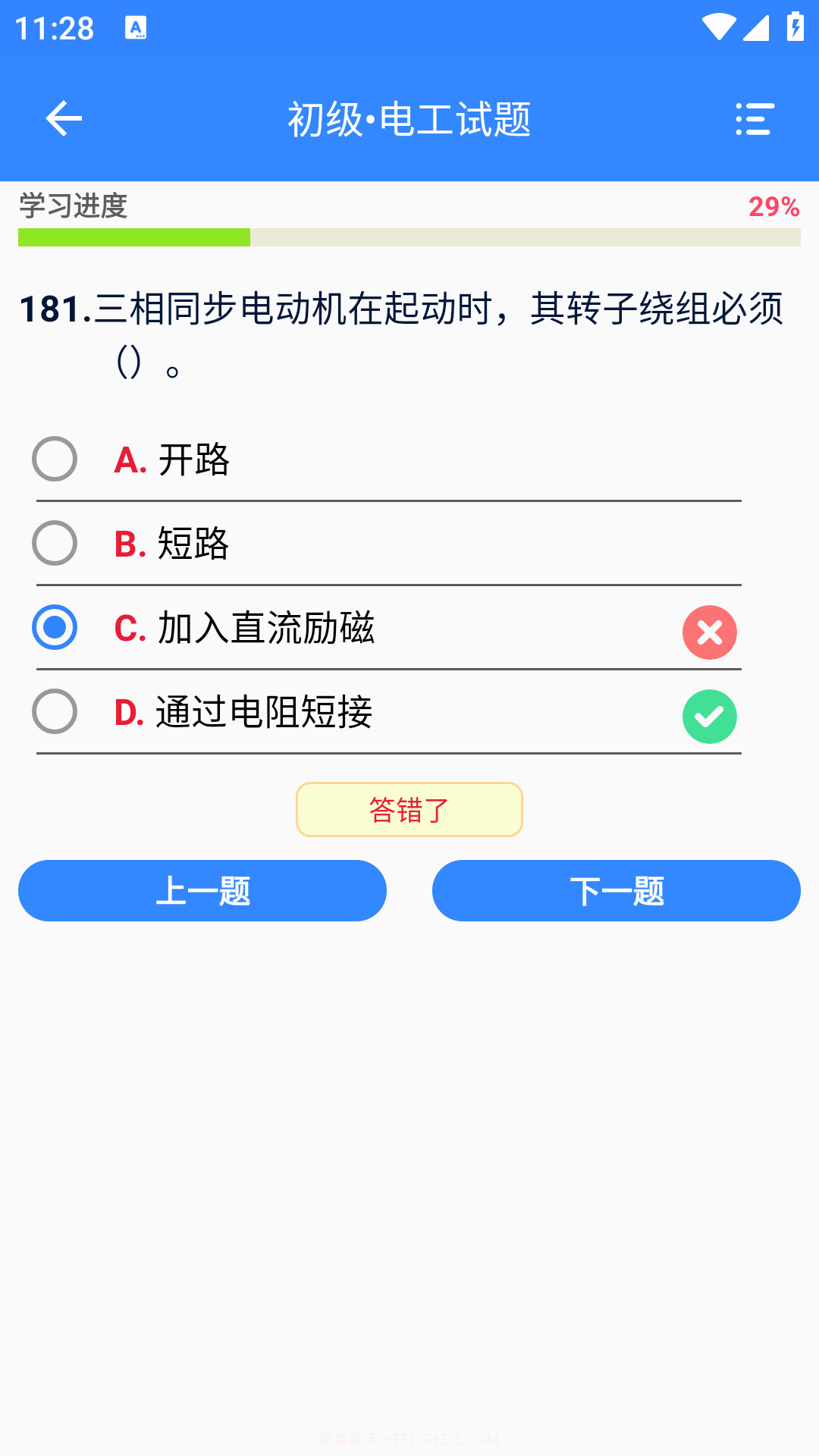The image size is (819, 1456).
Task: Click the Wi-Fi icon in the status bar
Action: click(x=719, y=25)
